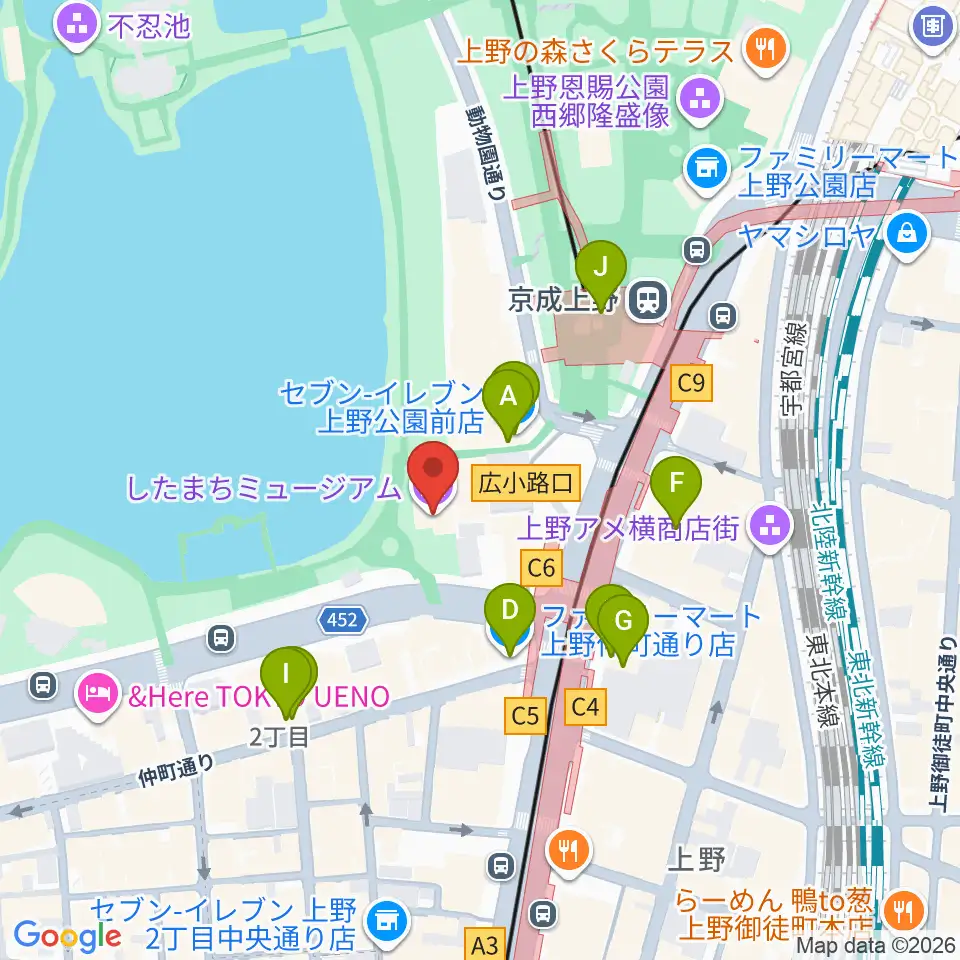Open the 不忍池 place marker
The height and width of the screenshot is (960, 960).
click(x=77, y=26)
